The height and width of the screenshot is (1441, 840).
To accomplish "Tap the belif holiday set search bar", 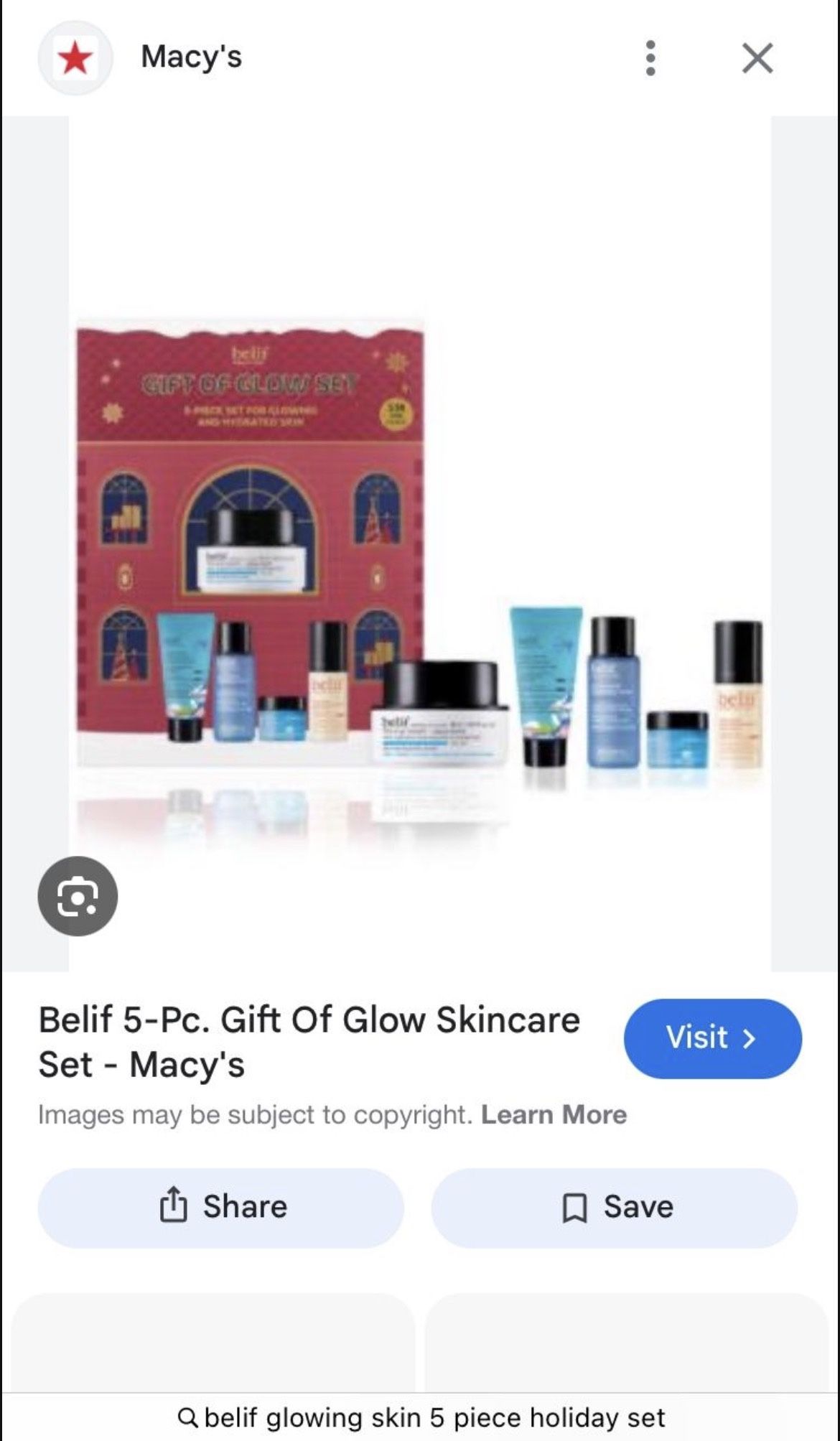I will pyautogui.click(x=420, y=1417).
